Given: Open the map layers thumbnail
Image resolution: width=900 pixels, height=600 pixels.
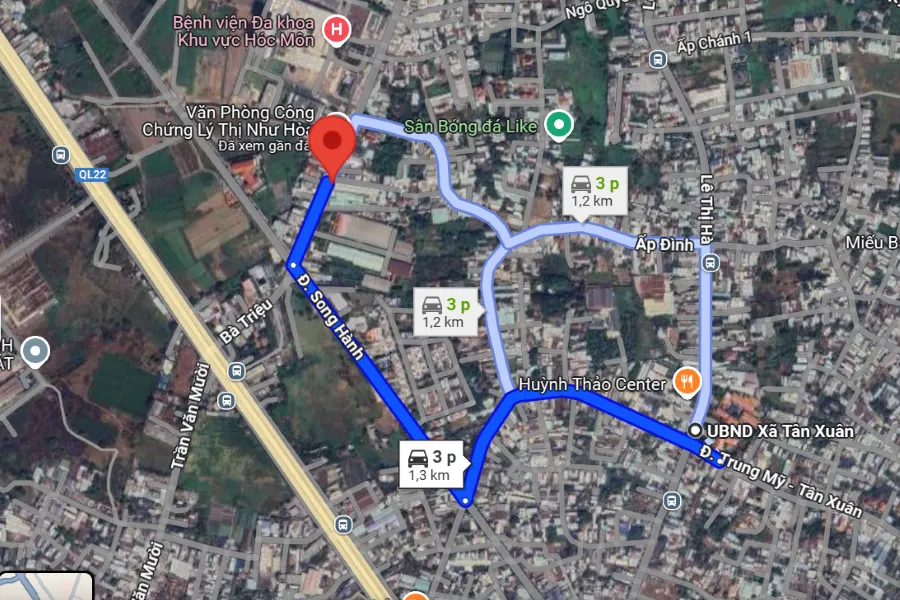Looking at the screenshot, I should (x=47, y=586).
